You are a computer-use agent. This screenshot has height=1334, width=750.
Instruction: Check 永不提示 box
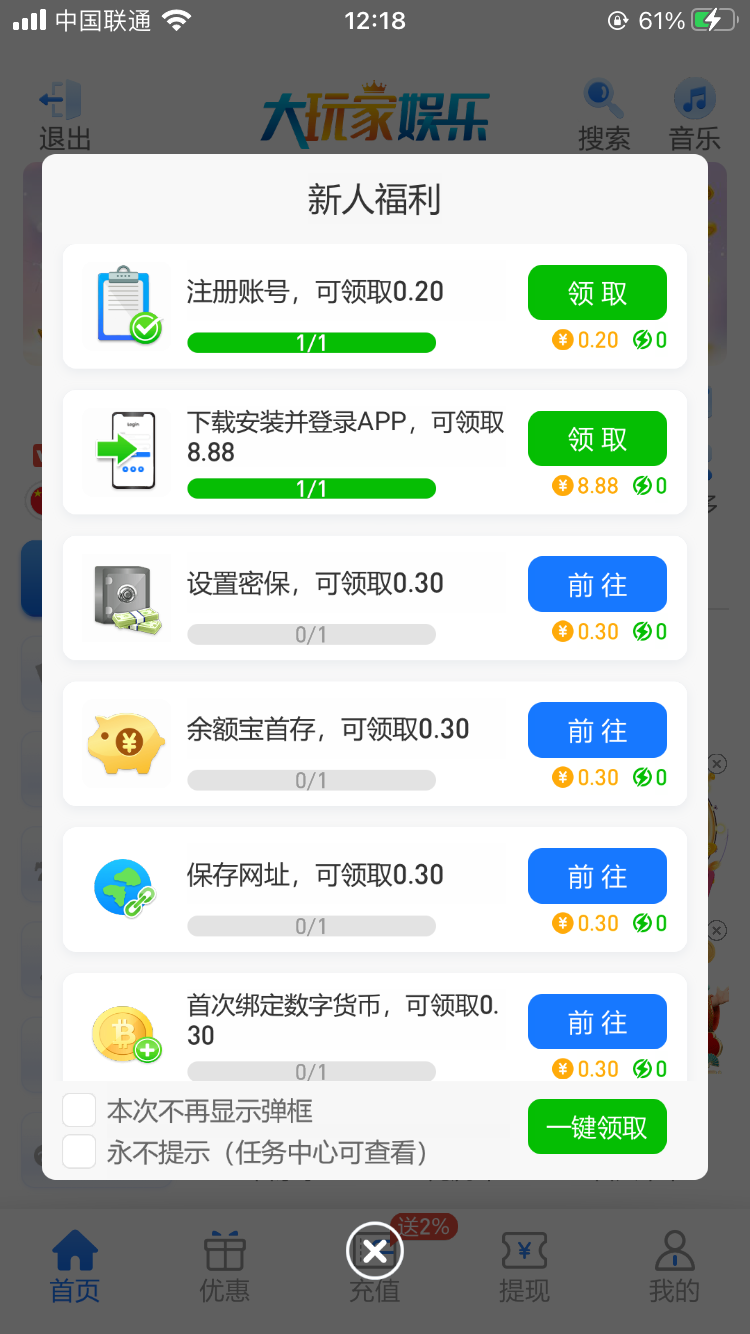(x=80, y=1152)
